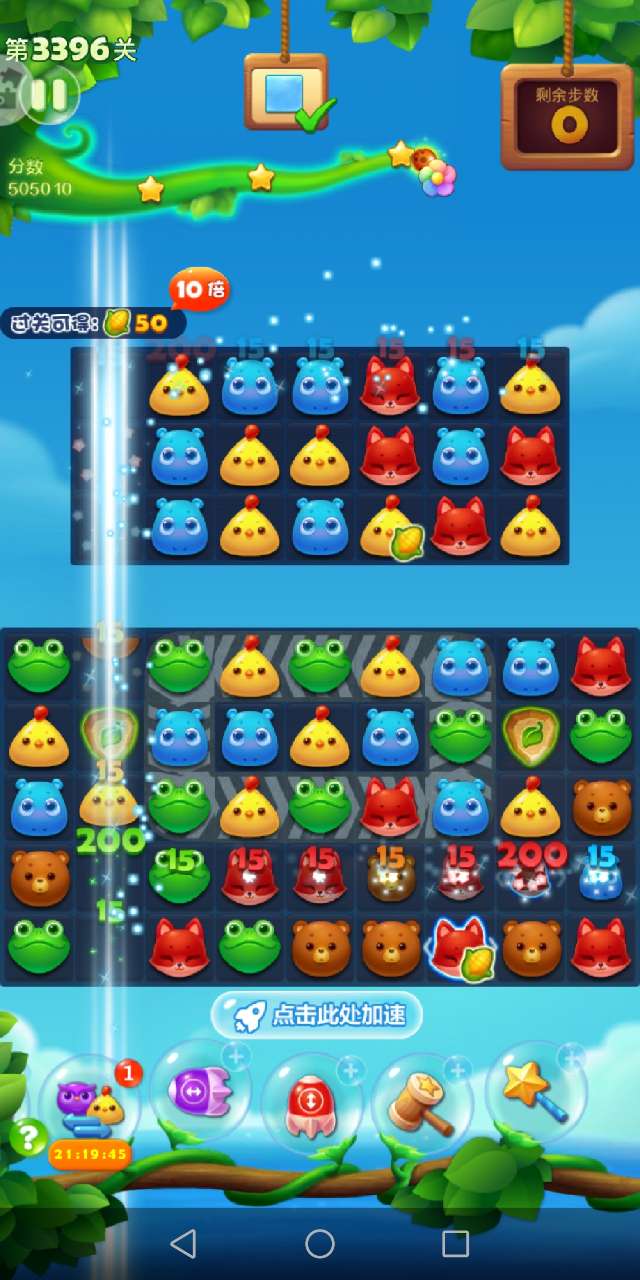Go to the system home screen
The image size is (640, 1280).
click(320, 1243)
